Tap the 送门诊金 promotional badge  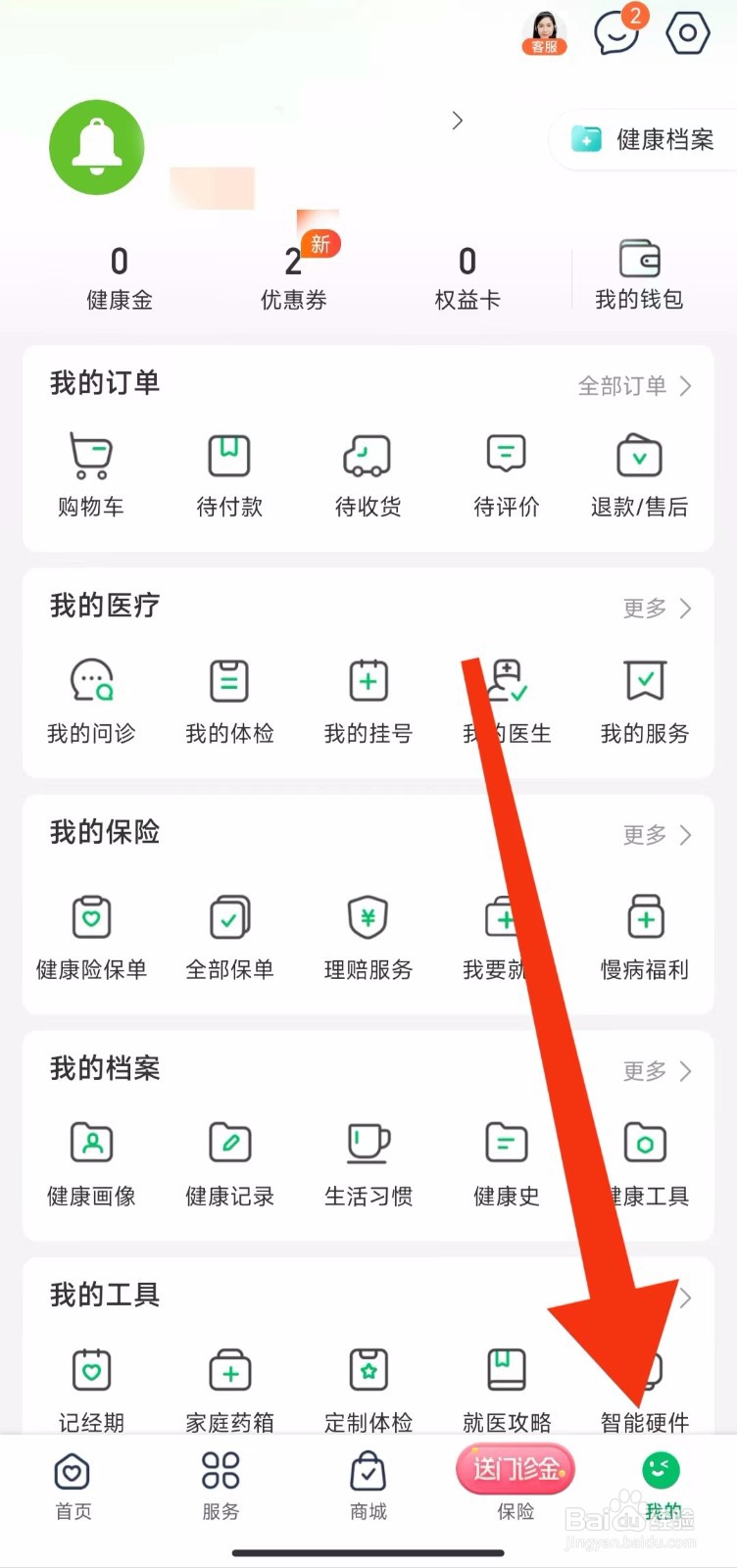click(515, 1467)
